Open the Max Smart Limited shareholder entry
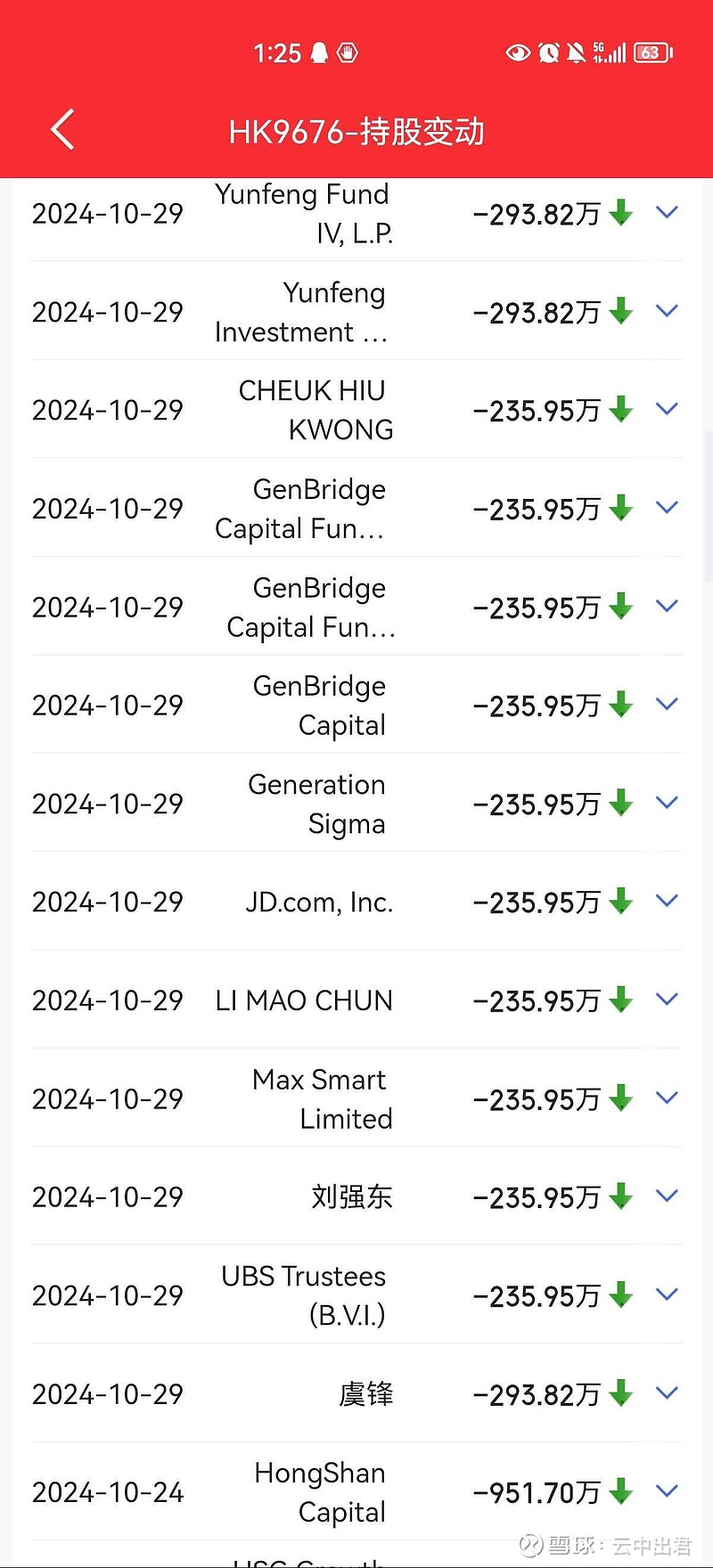The height and width of the screenshot is (1568, 713). coord(318,1098)
